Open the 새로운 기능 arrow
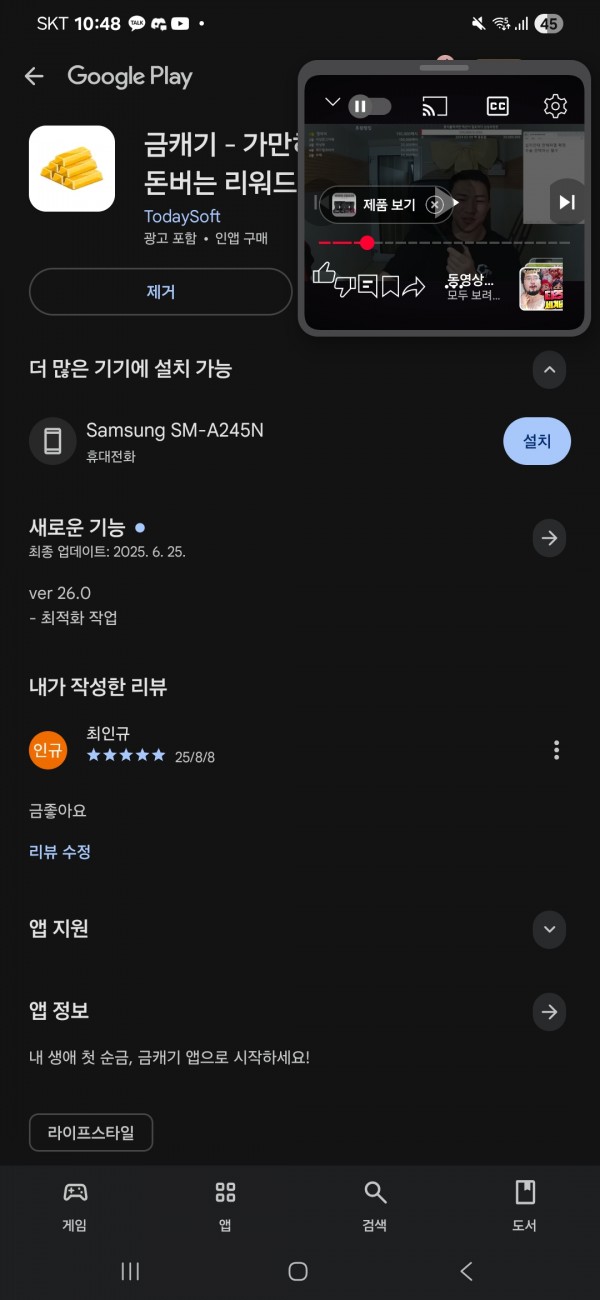Screen dimensions: 600x1300 548,538
